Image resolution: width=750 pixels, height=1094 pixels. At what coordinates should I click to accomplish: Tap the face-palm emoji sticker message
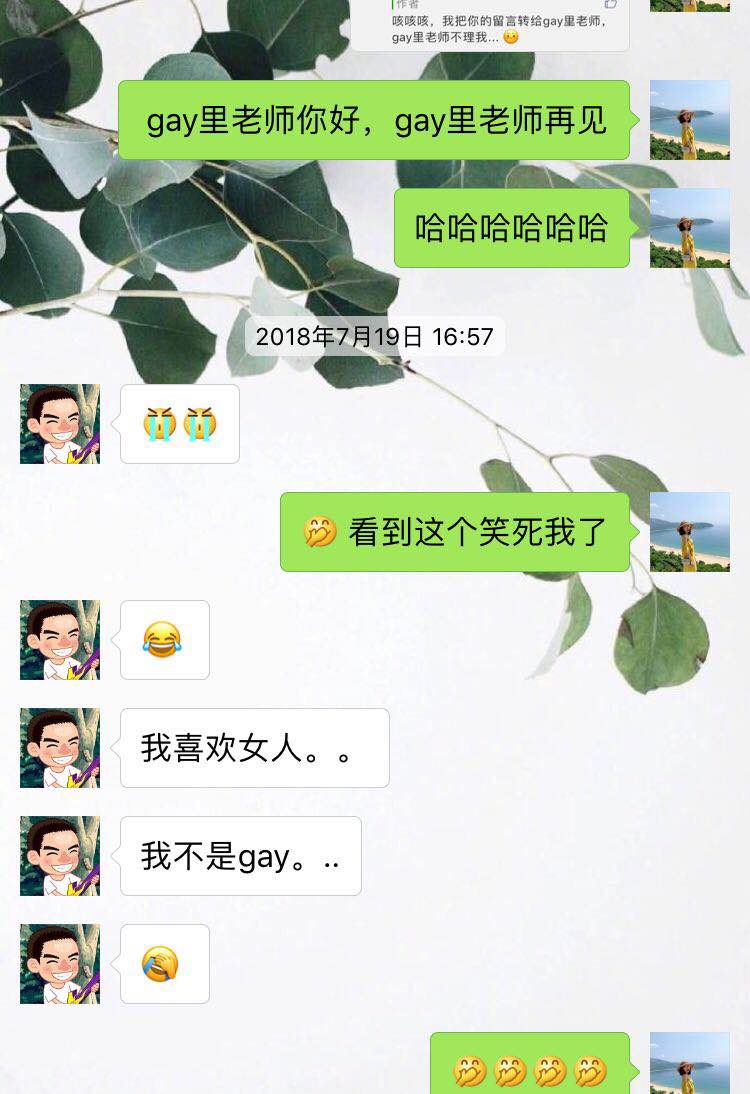164,963
